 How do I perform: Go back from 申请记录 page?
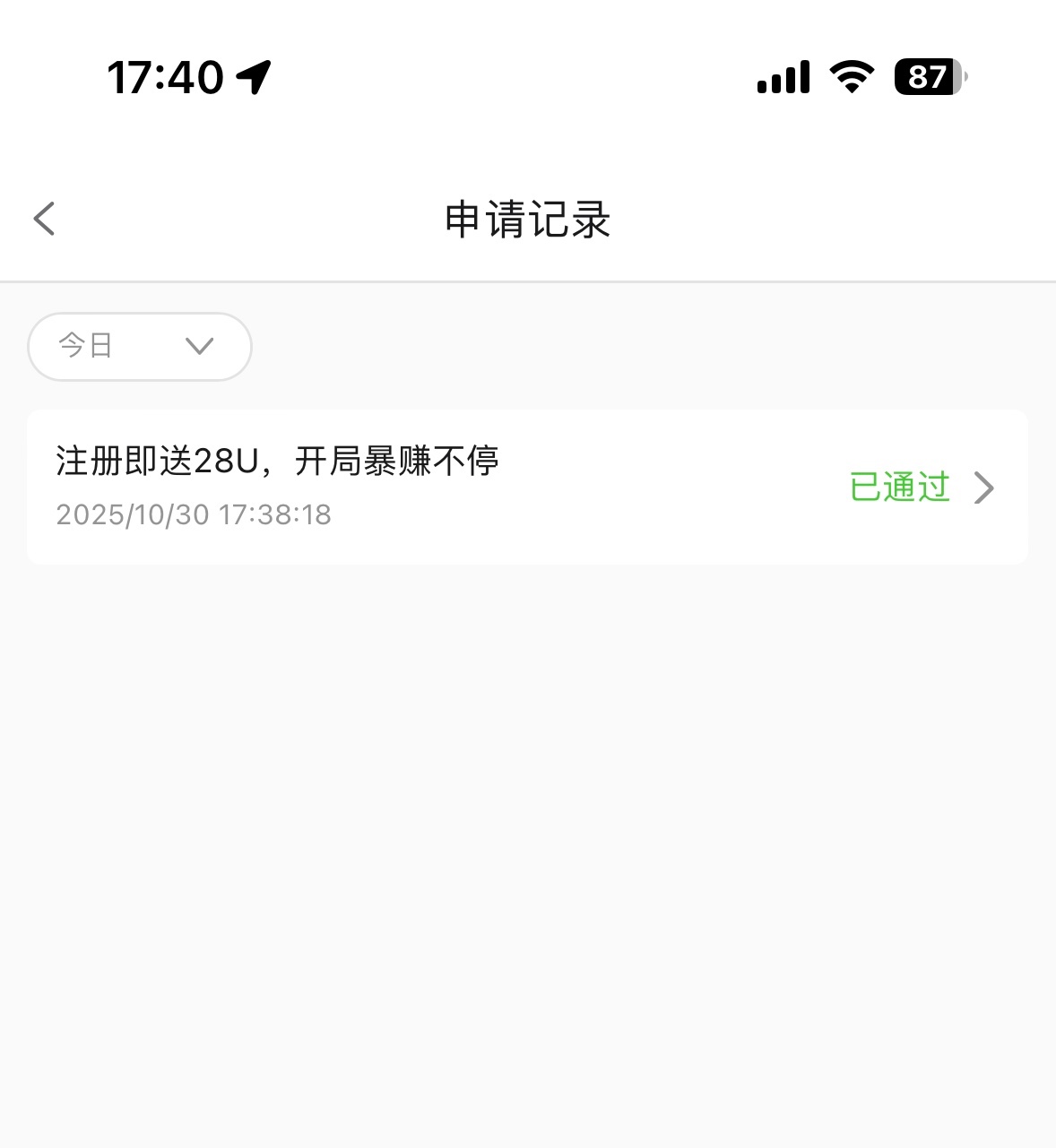44,219
